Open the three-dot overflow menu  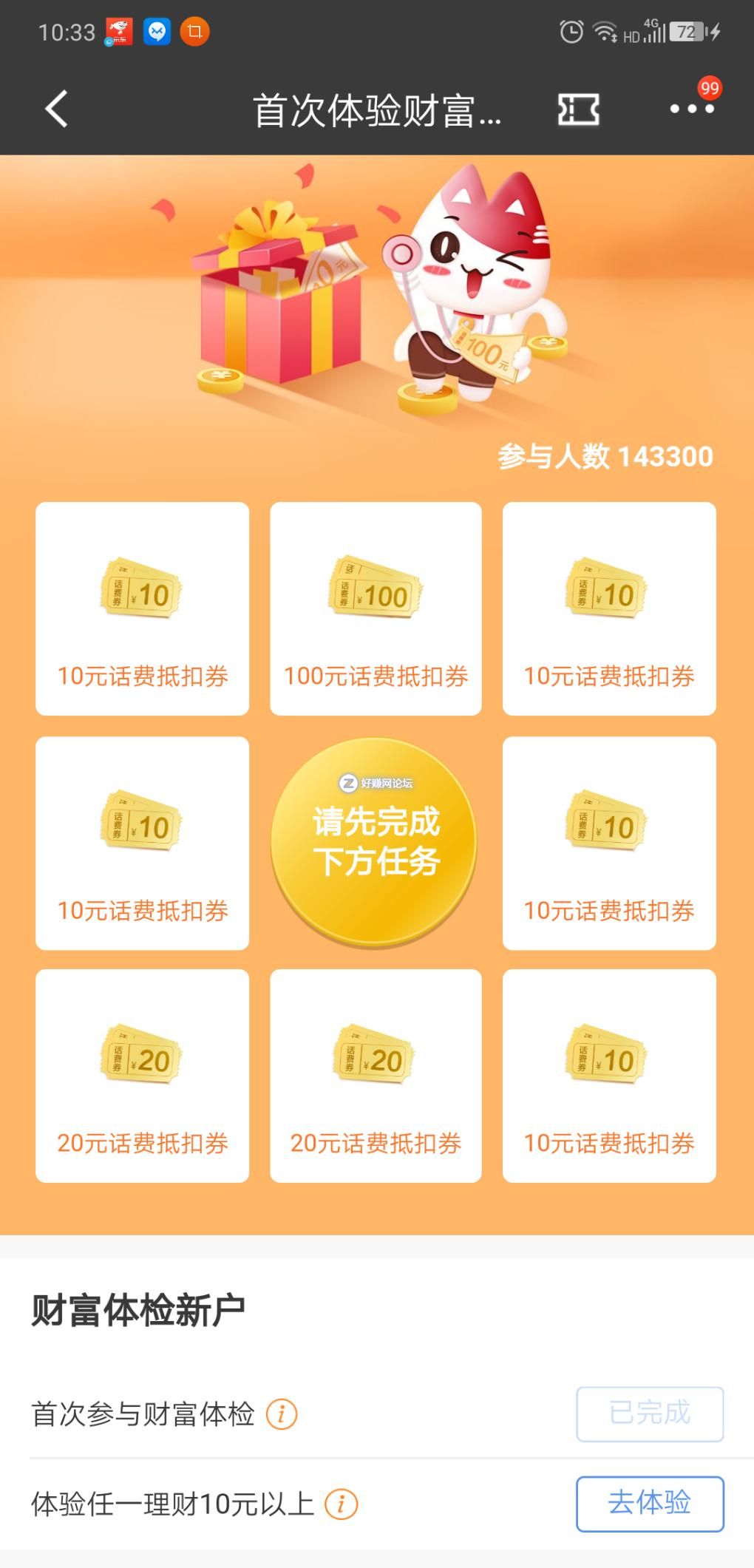691,109
